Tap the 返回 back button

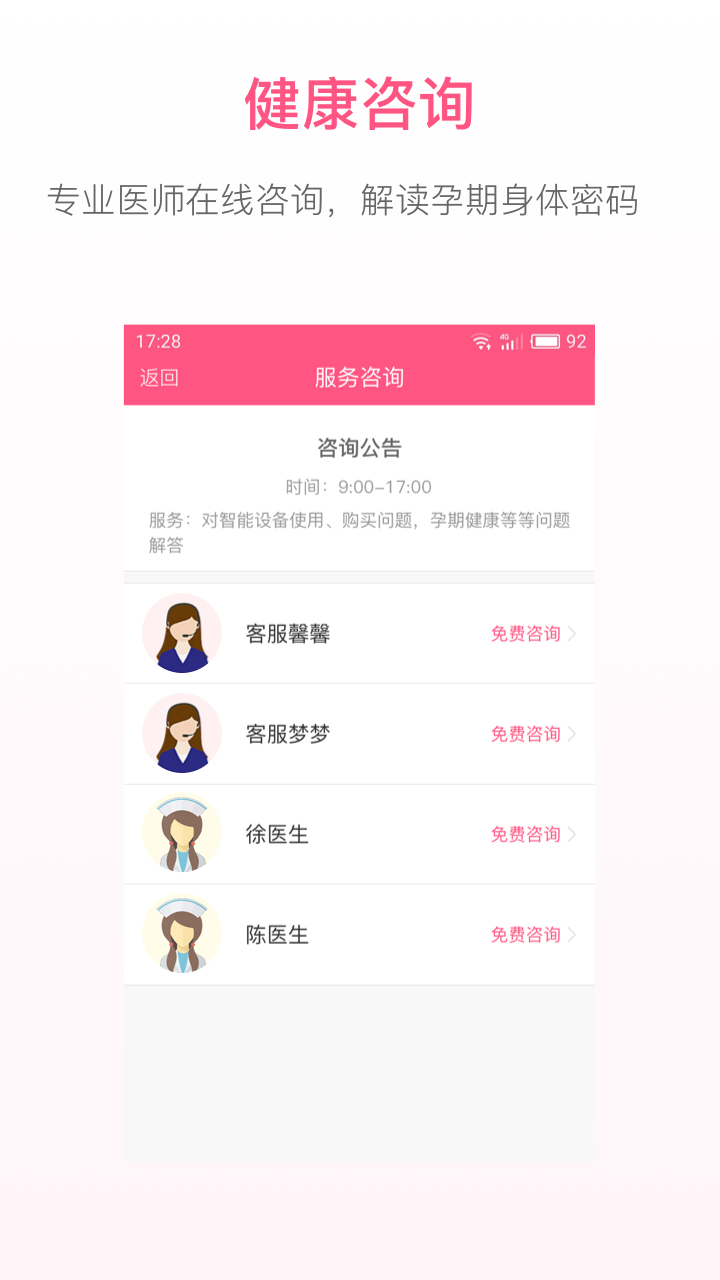157,381
